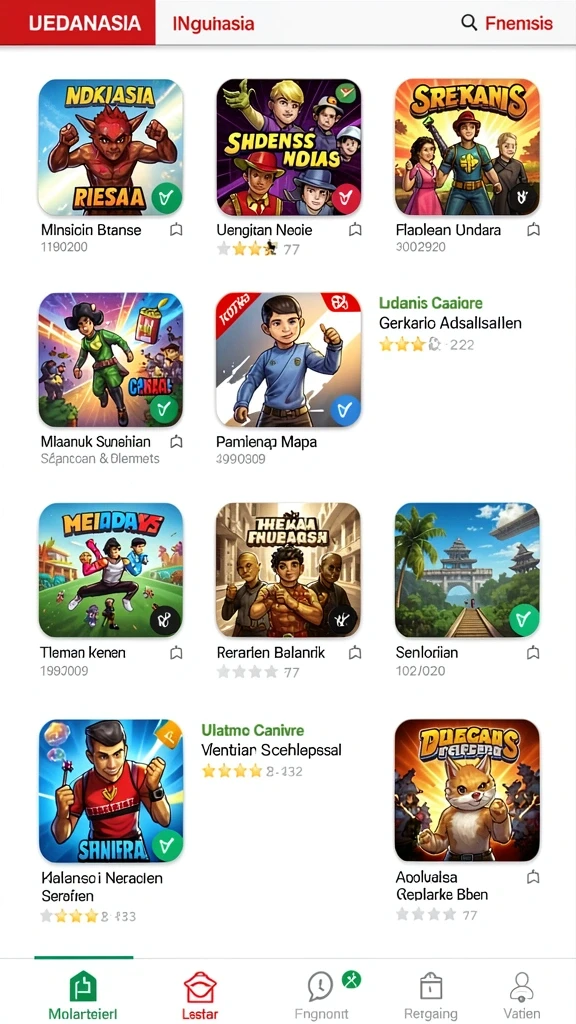Bookmark the Flaplean Undara game
The height and width of the screenshot is (1024, 576).
[533, 230]
